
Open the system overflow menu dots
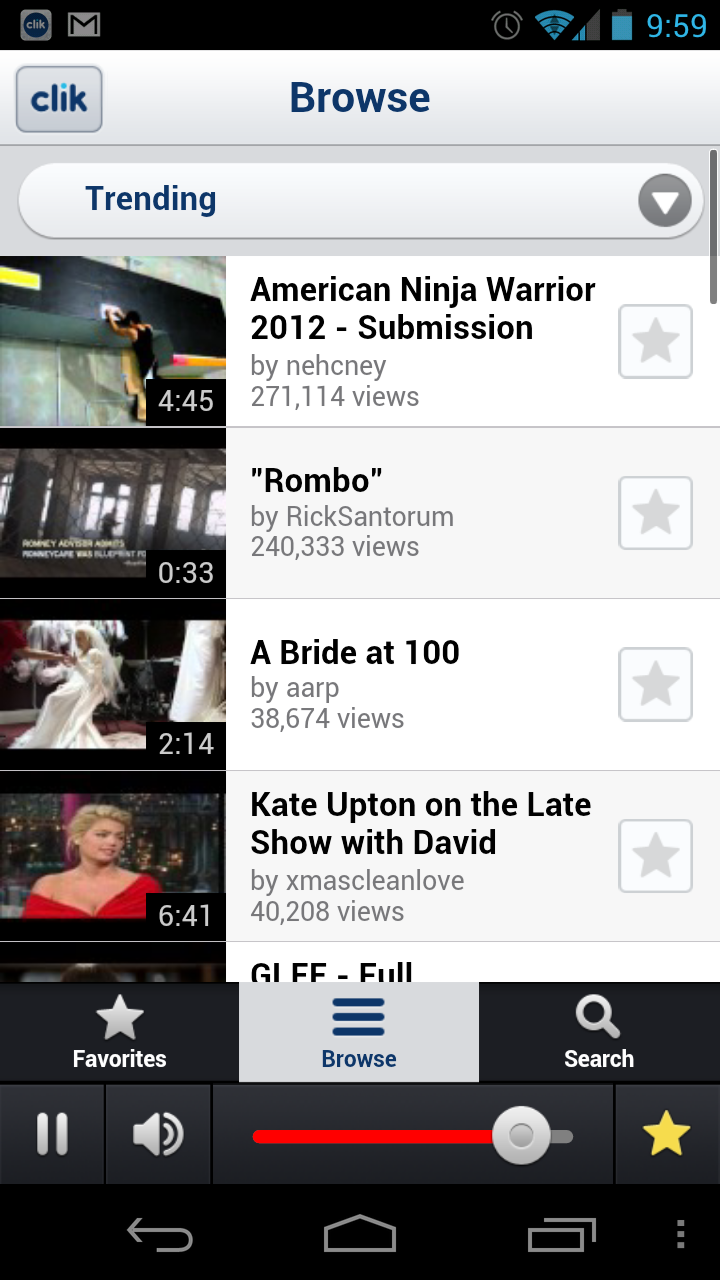(680, 1235)
